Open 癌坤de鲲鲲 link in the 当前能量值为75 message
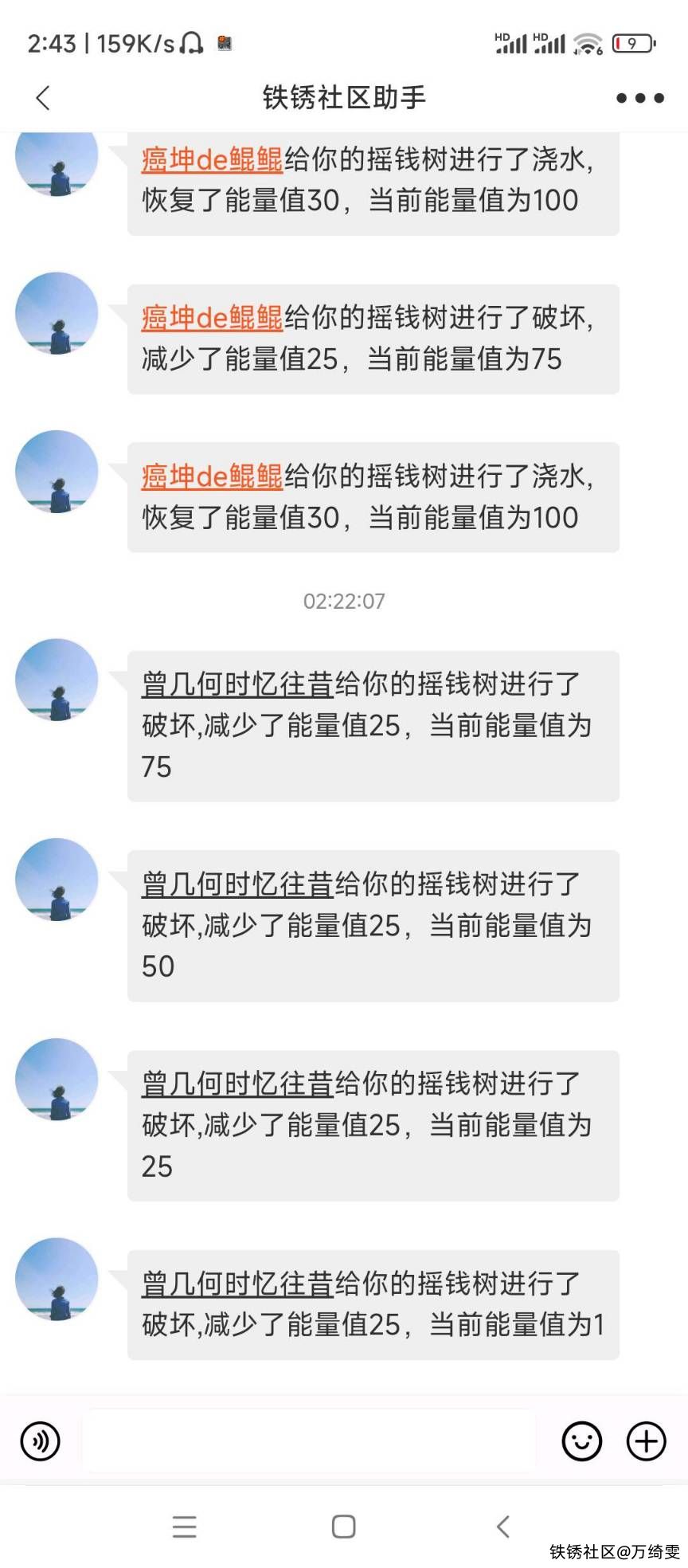Image resolution: width=688 pixels, height=1568 pixels. [212, 318]
